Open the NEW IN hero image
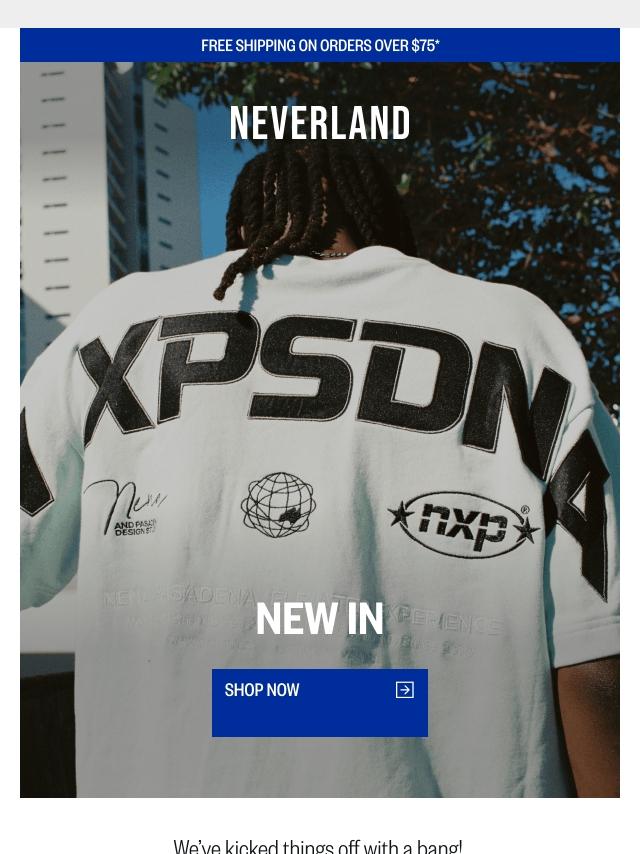 [320, 400]
